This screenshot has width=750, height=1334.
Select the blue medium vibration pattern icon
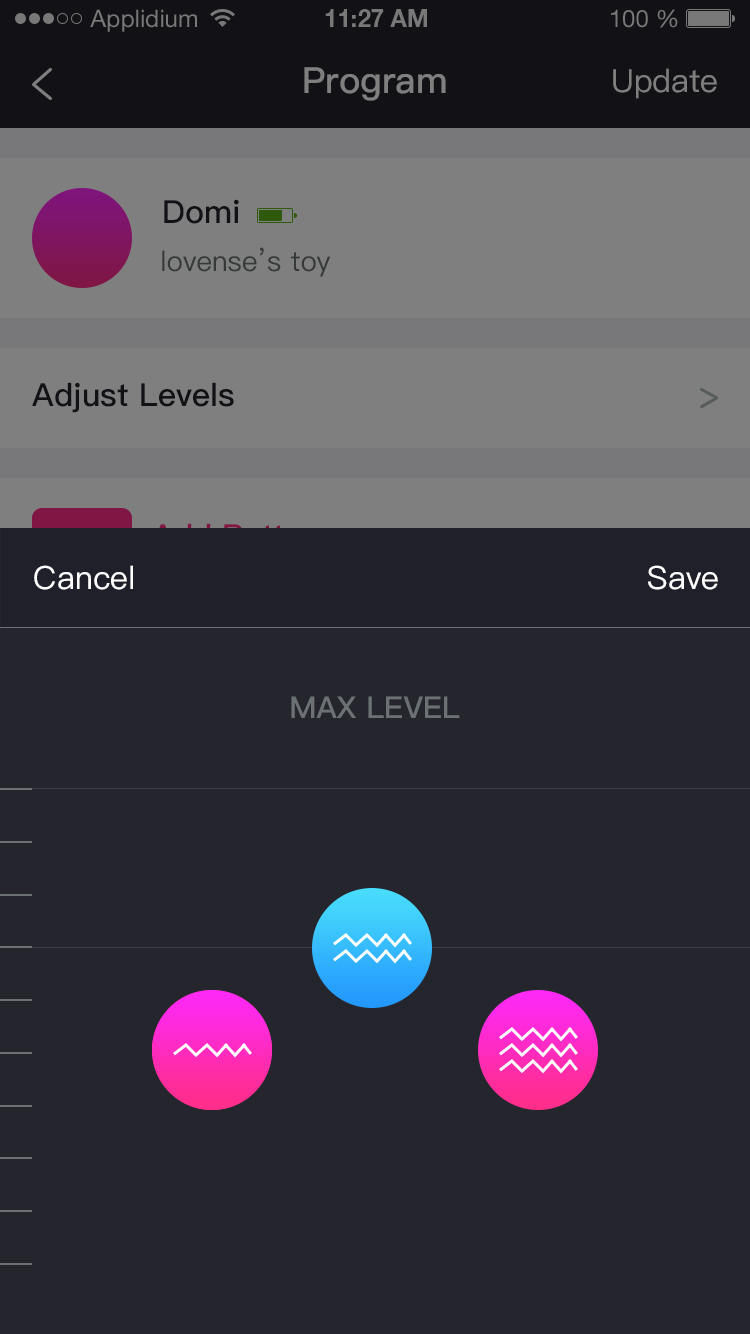pos(372,947)
